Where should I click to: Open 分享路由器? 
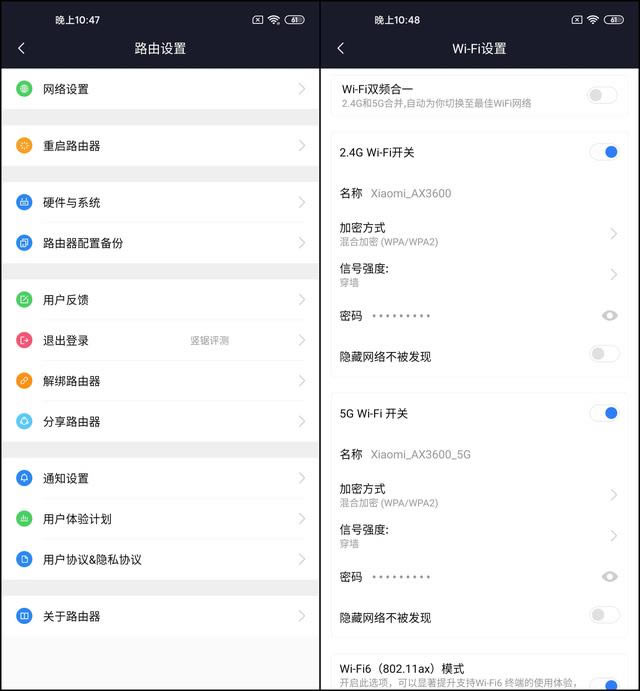click(160, 422)
